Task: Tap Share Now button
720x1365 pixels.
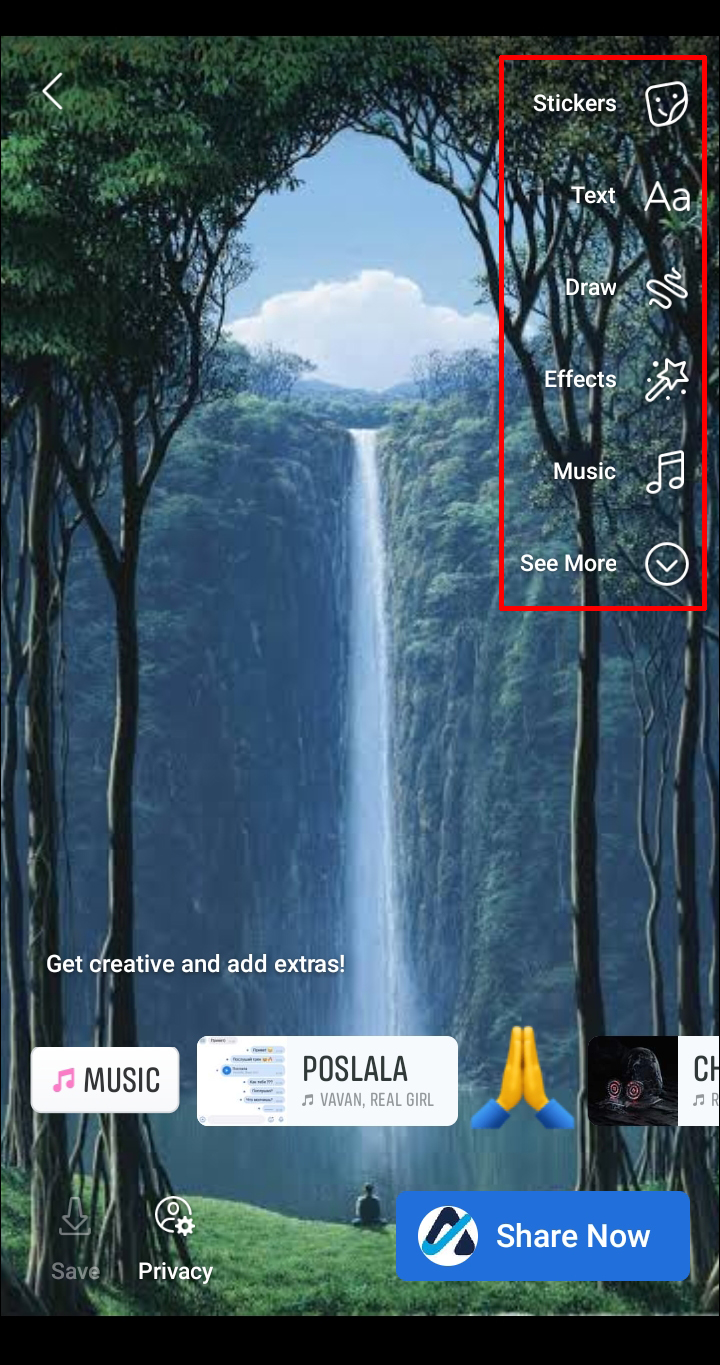Action: coord(542,1236)
